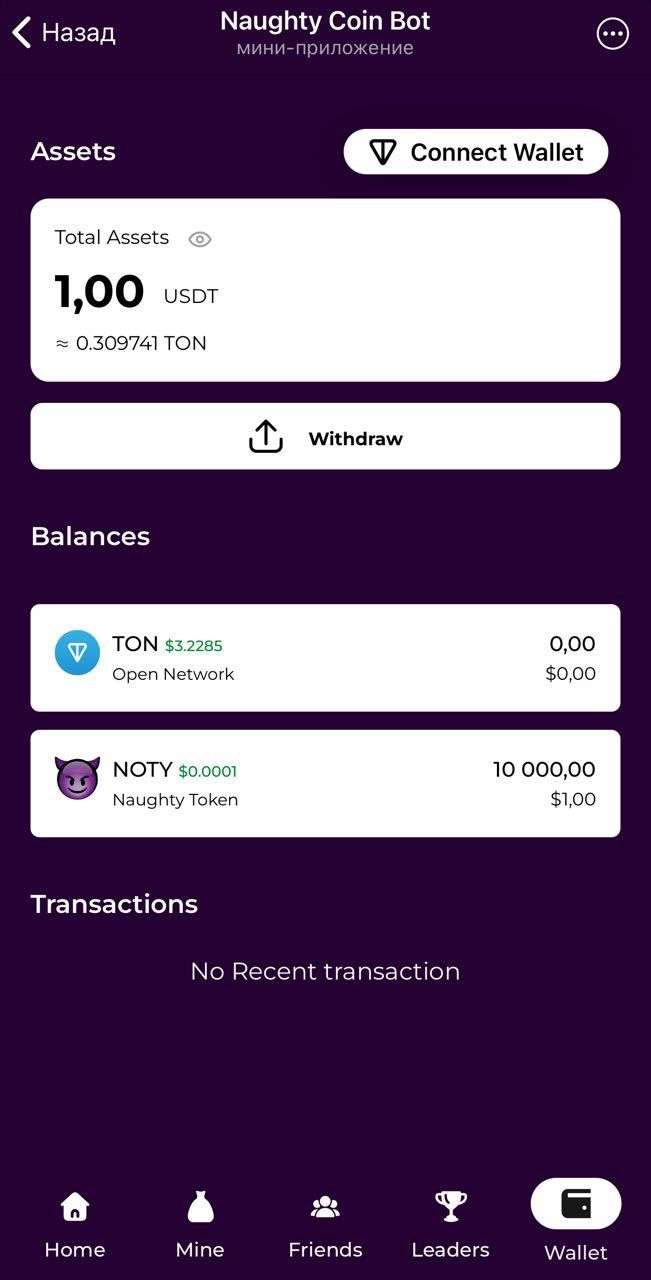Open the three-dot overflow menu
Image resolution: width=651 pixels, height=1280 pixels.
pyautogui.click(x=612, y=34)
